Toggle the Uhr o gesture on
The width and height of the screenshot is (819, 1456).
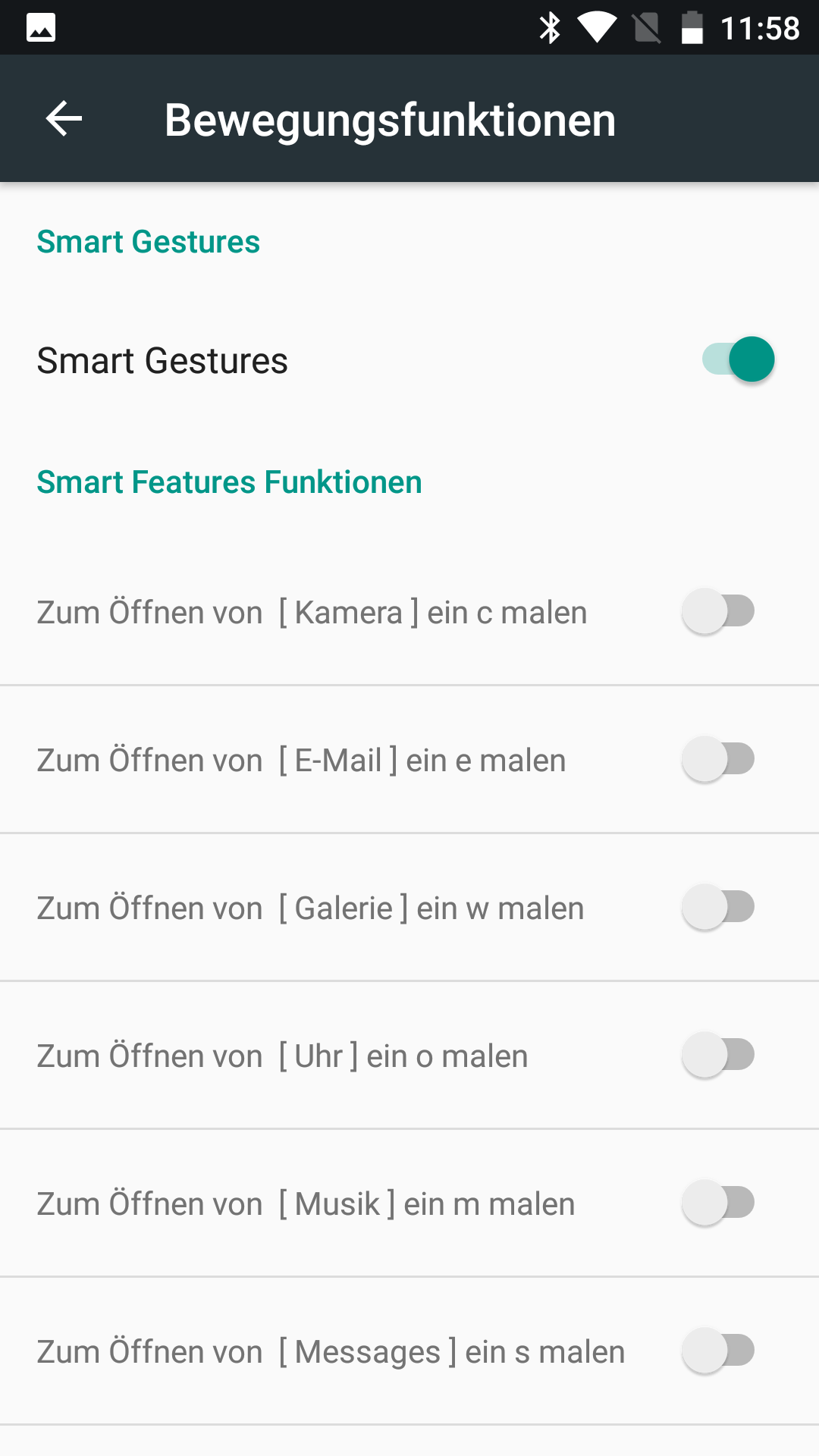click(x=717, y=1055)
